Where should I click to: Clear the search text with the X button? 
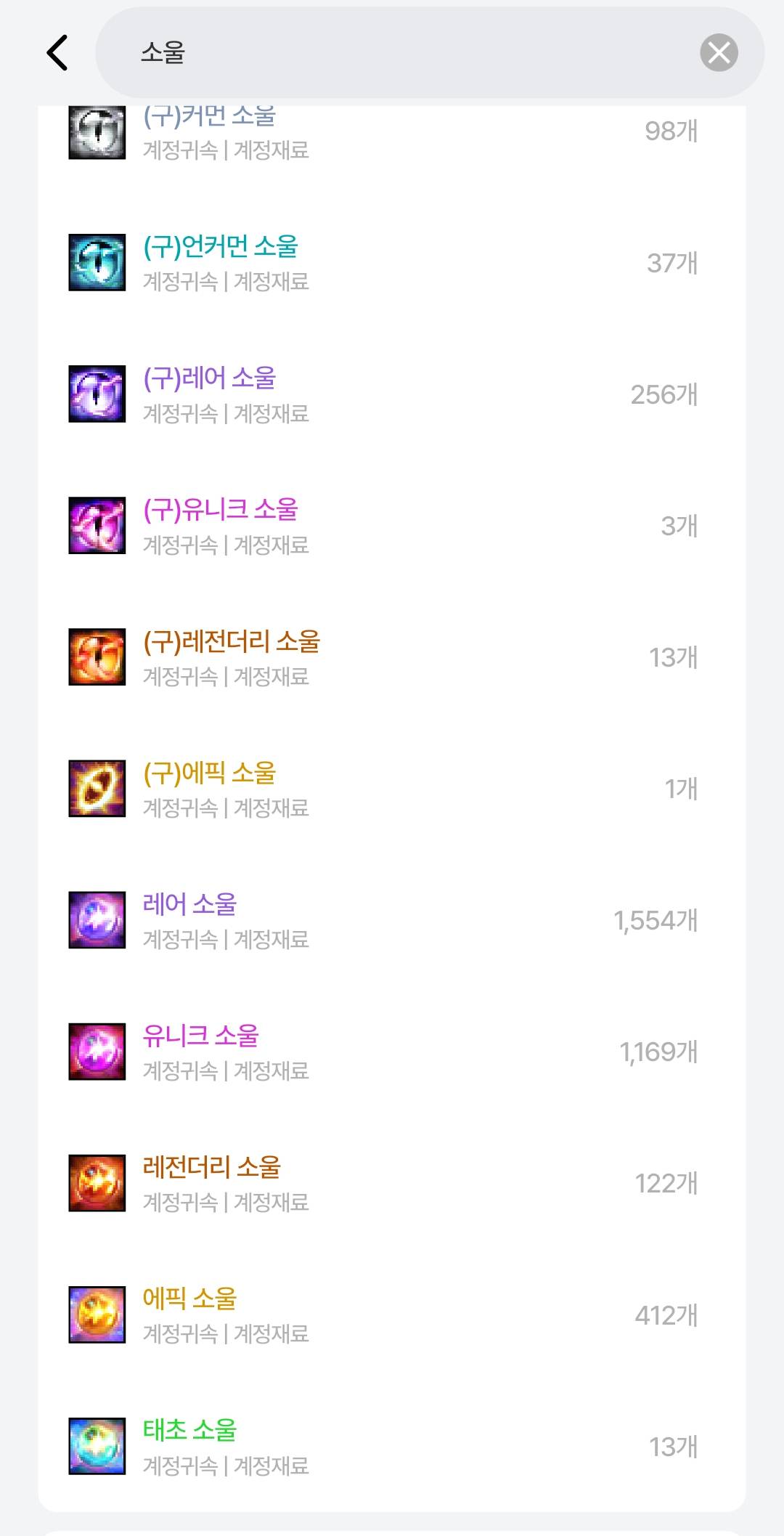pos(719,53)
